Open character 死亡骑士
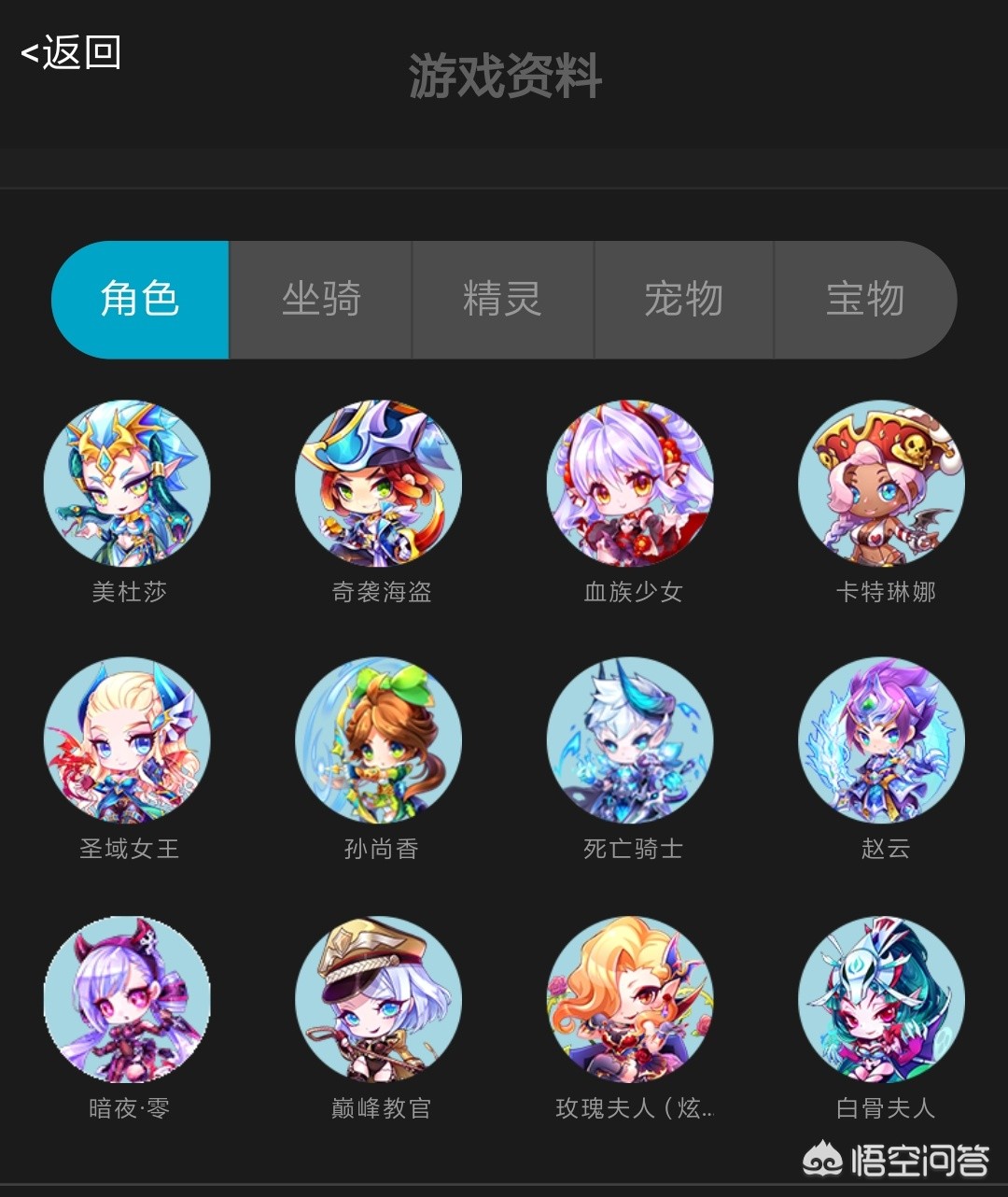Viewport: 1008px width, 1197px height. [x=630, y=740]
